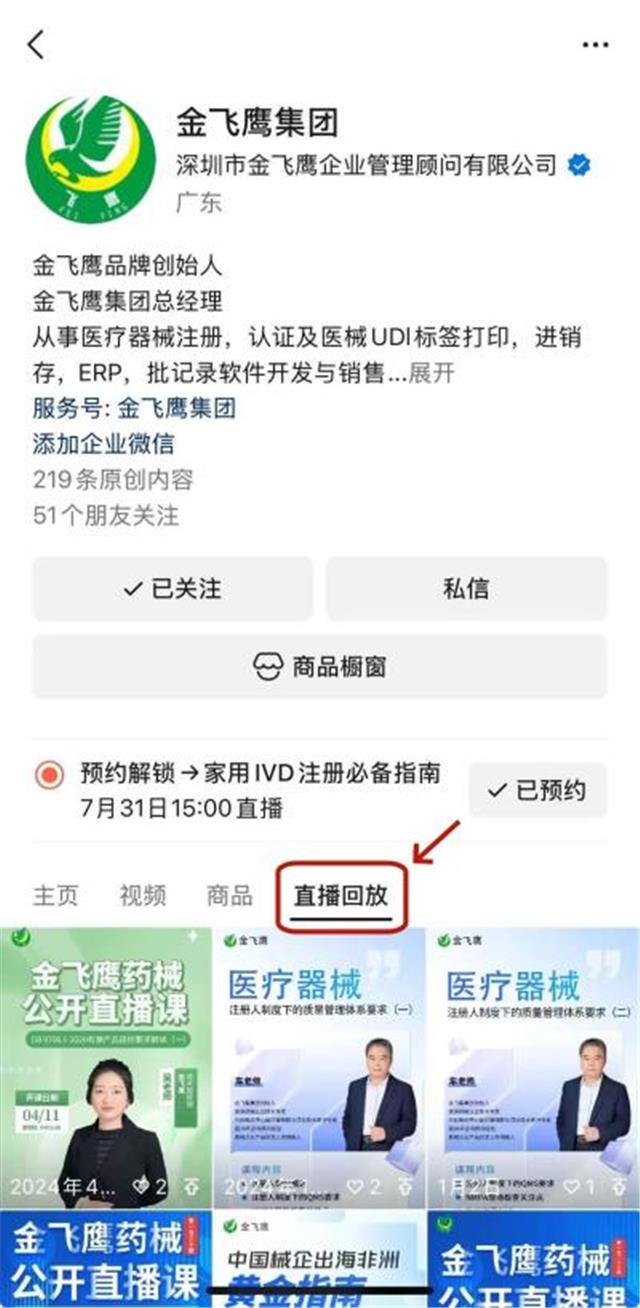Open the three-dot overflow menu
640x1308 pixels.
595,45
